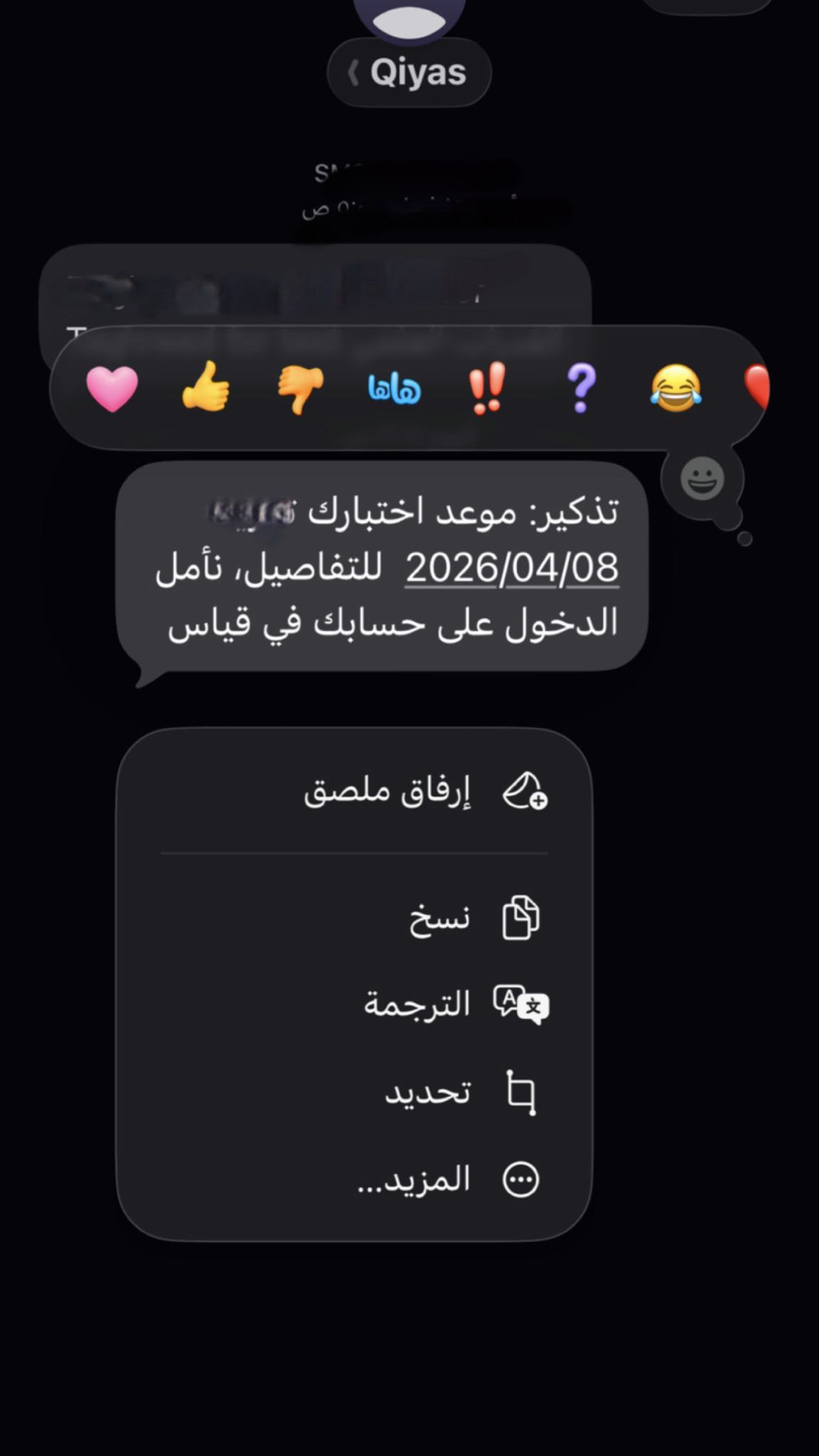
Task: Open the emoji picker smiley button
Action: click(x=702, y=478)
